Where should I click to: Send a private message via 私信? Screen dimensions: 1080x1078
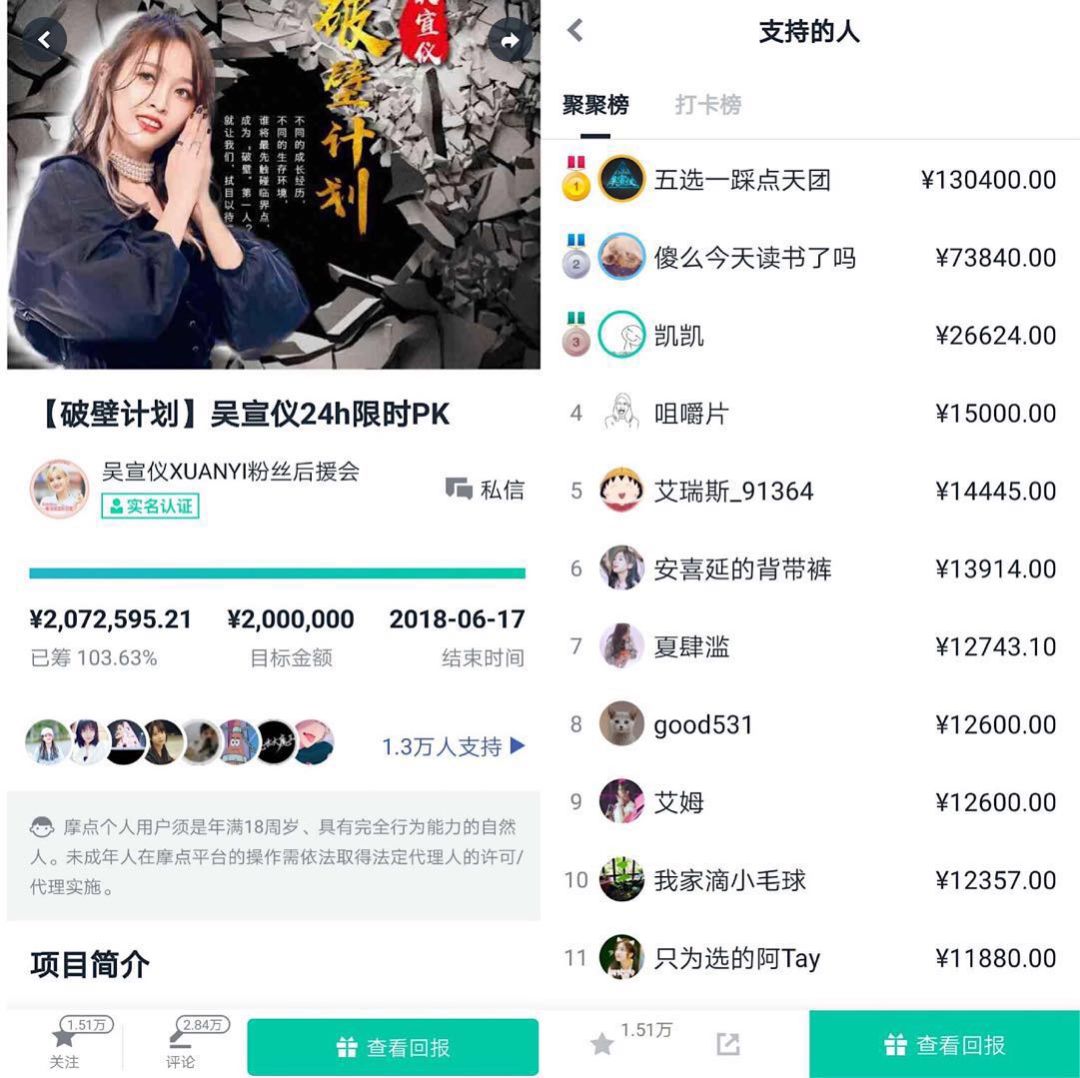[x=485, y=489]
